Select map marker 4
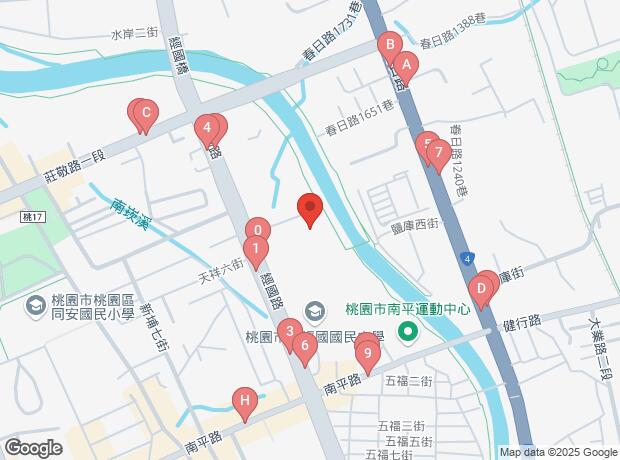This screenshot has width=620, height=460. pos(207,128)
